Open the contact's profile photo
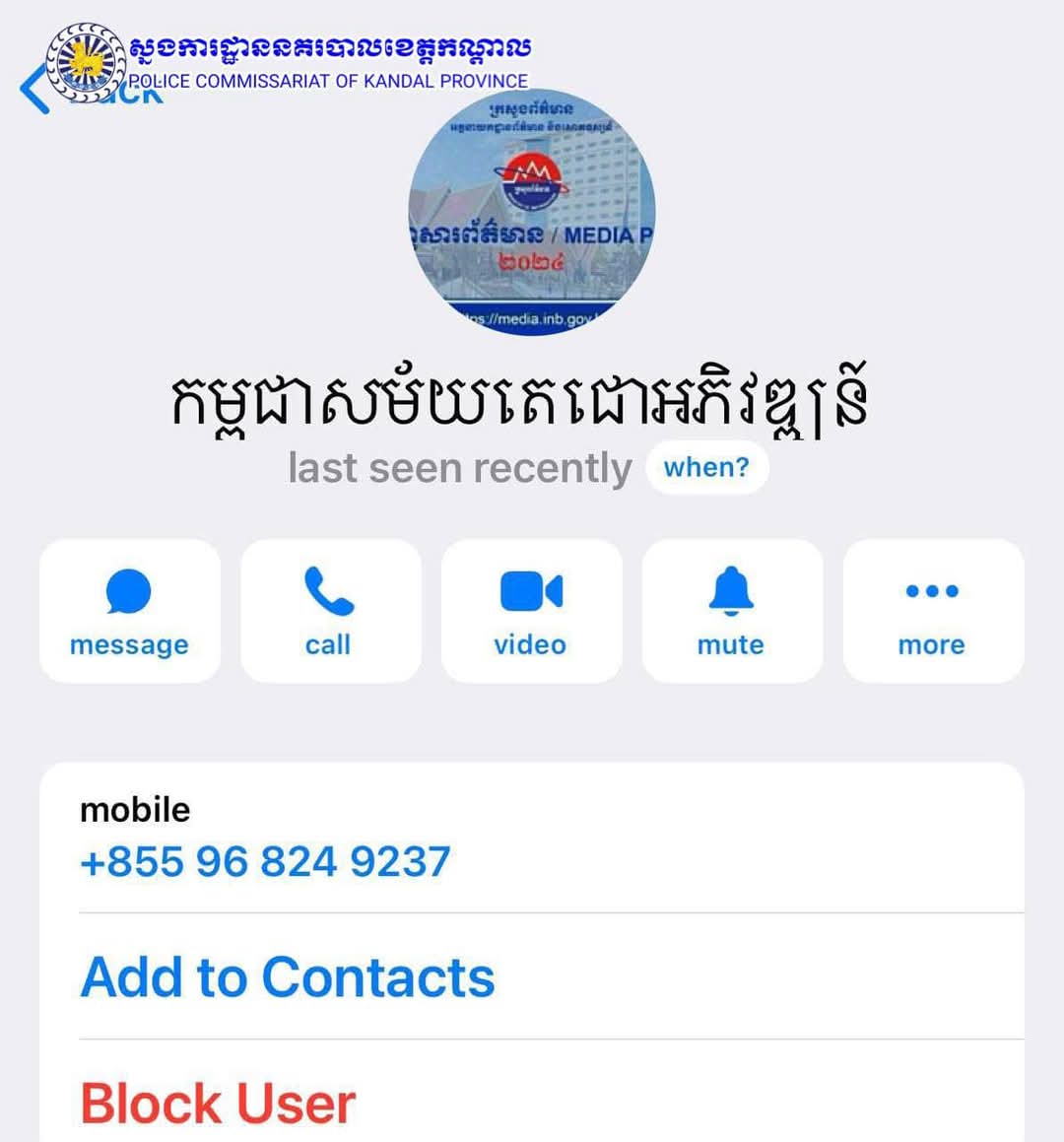 [x=531, y=212]
